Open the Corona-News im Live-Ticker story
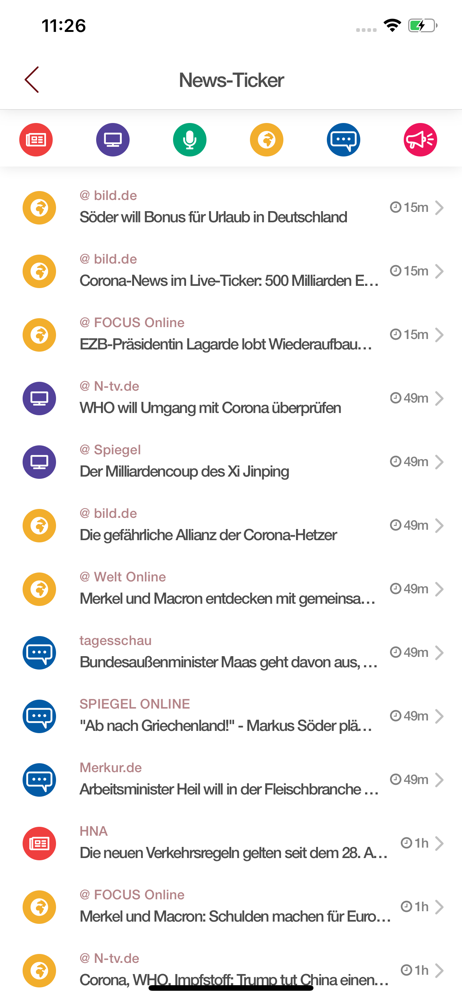Image resolution: width=462 pixels, height=1000 pixels. 231,271
